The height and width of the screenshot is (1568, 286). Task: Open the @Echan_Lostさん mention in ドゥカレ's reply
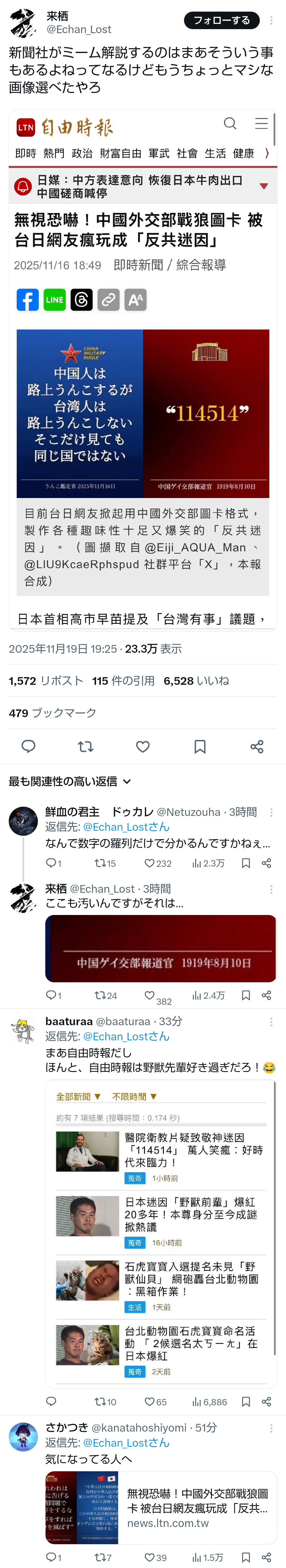126,827
